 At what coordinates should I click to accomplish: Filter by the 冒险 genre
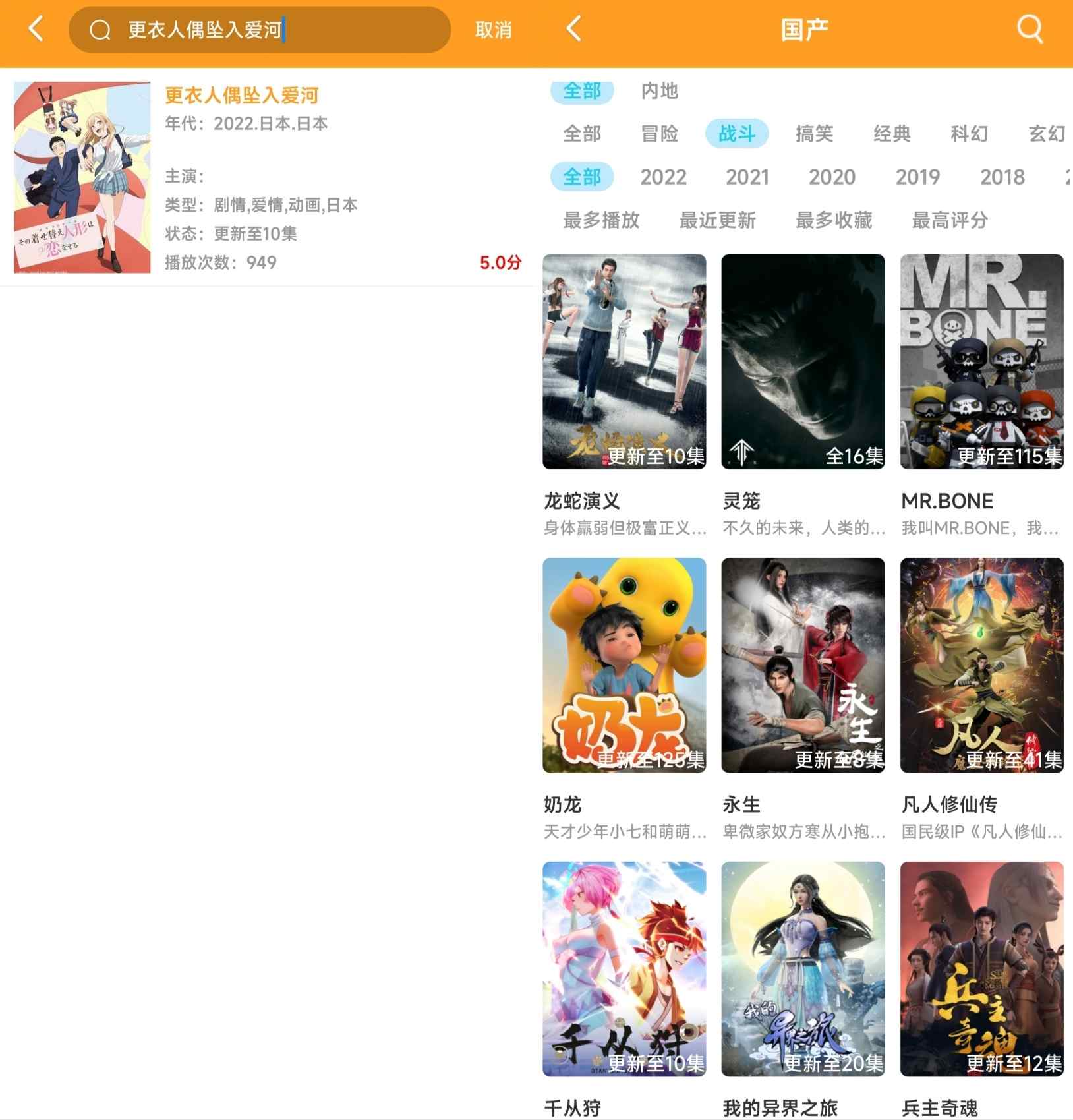click(x=659, y=134)
